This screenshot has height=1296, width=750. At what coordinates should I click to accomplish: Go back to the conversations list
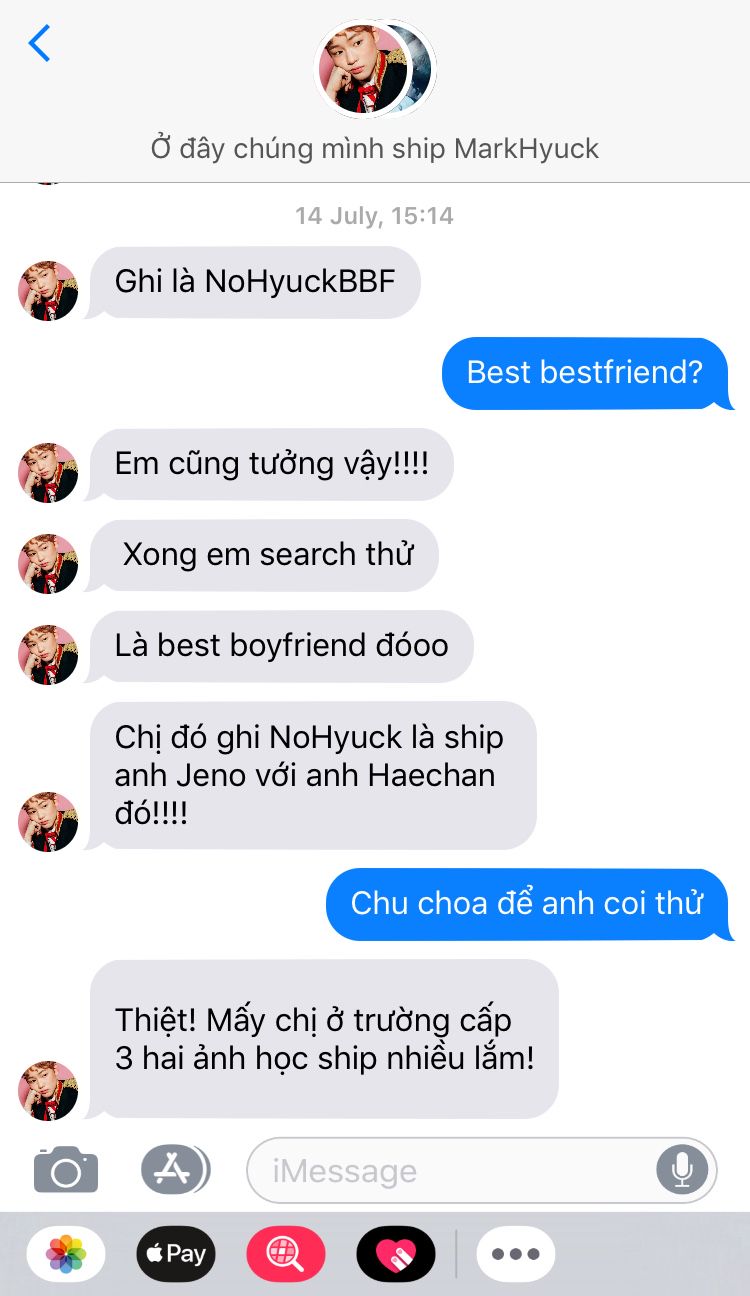click(x=39, y=44)
